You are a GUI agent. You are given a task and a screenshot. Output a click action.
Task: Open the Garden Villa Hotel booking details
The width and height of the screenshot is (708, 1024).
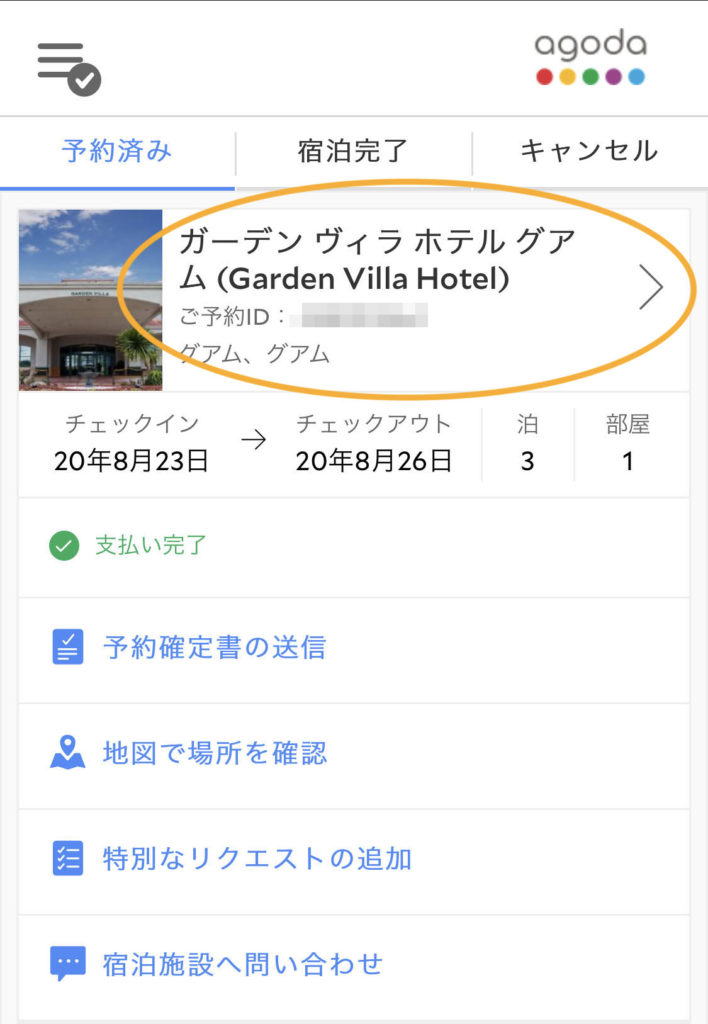coord(400,290)
